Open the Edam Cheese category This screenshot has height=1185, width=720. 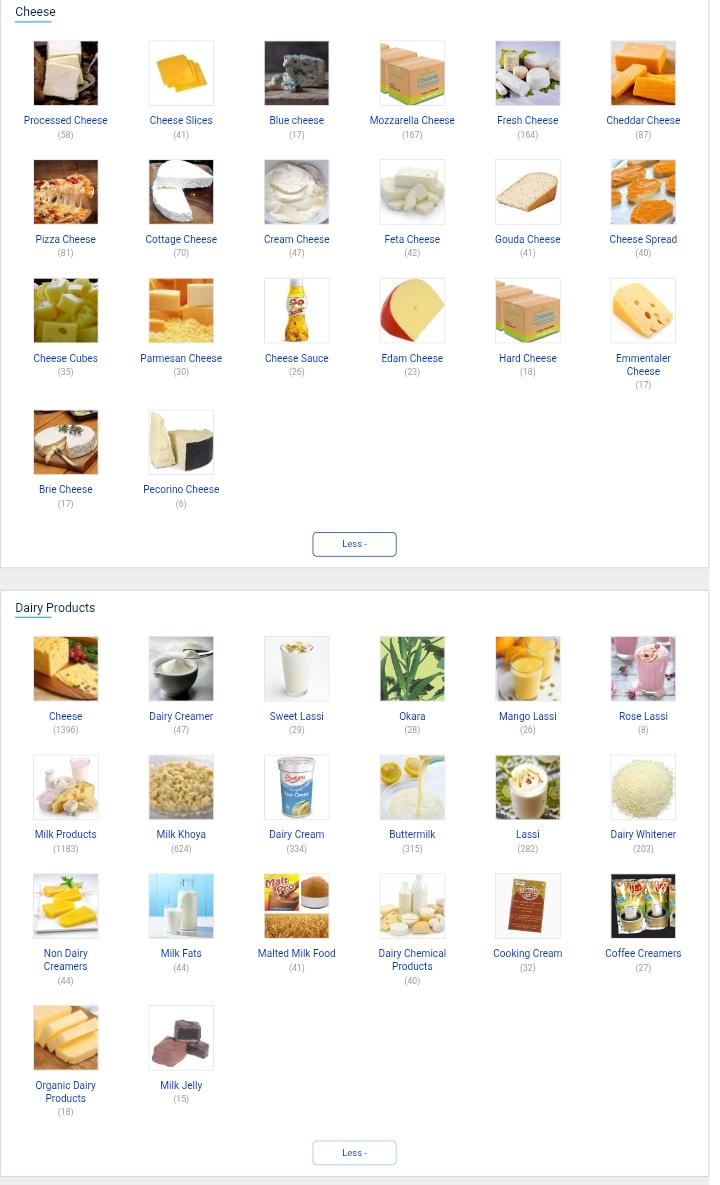click(x=412, y=311)
